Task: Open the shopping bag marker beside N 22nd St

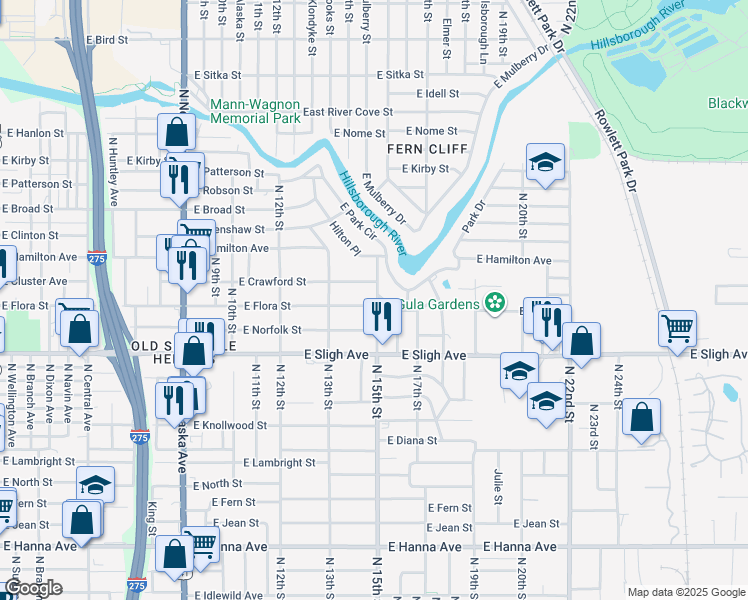Action: point(581,342)
